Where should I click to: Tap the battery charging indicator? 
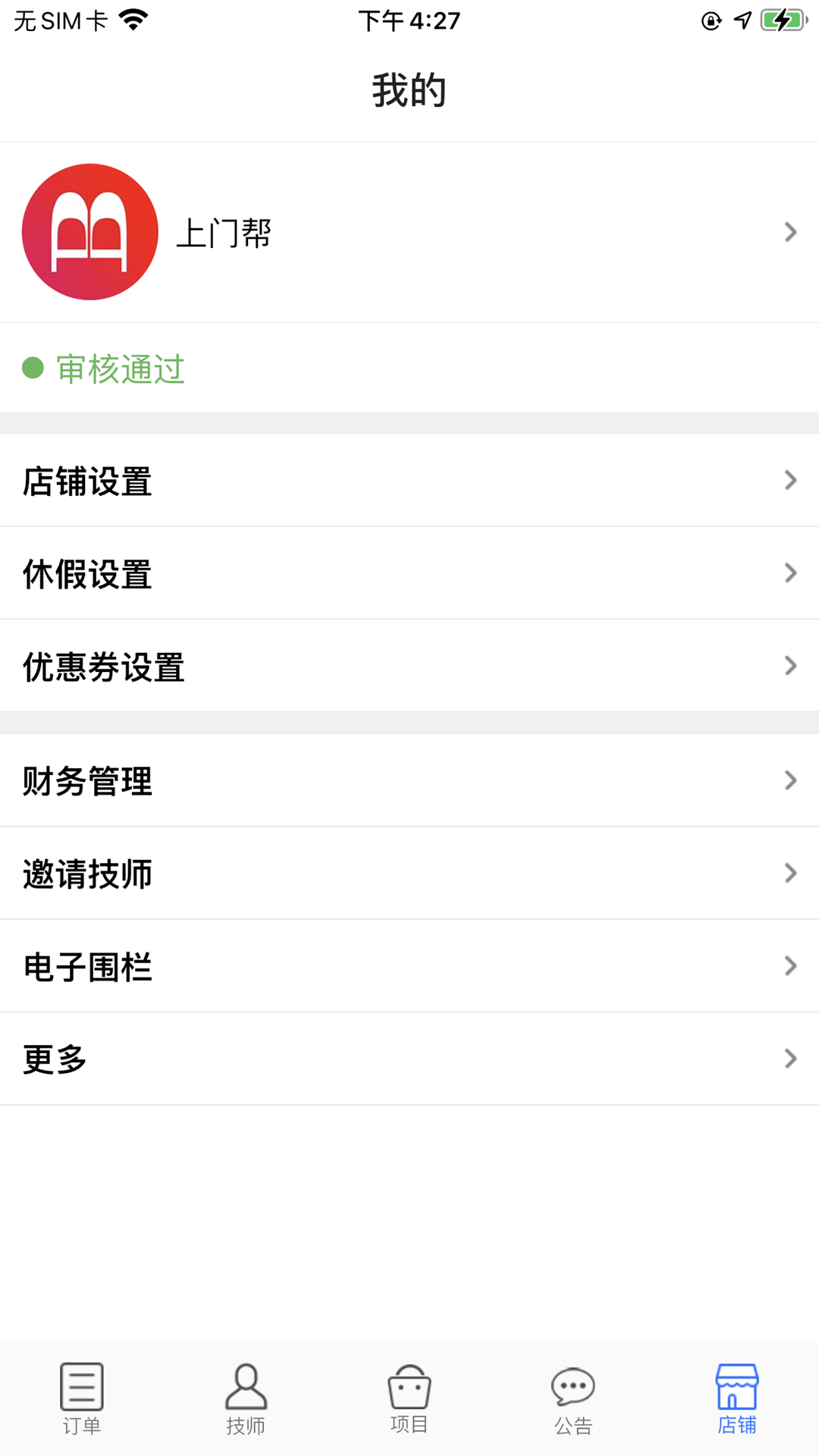click(x=782, y=20)
